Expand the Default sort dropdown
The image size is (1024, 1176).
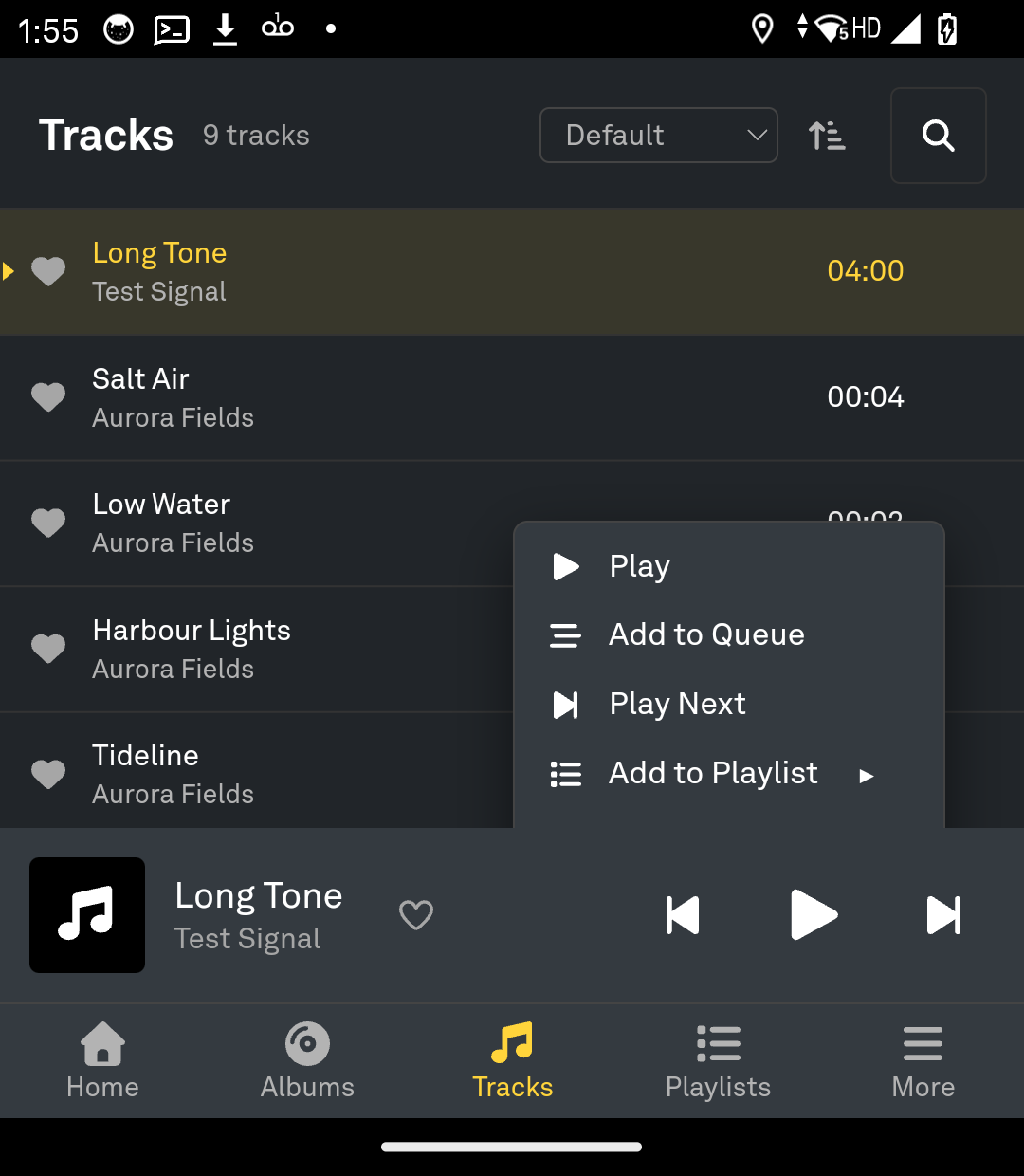point(659,136)
